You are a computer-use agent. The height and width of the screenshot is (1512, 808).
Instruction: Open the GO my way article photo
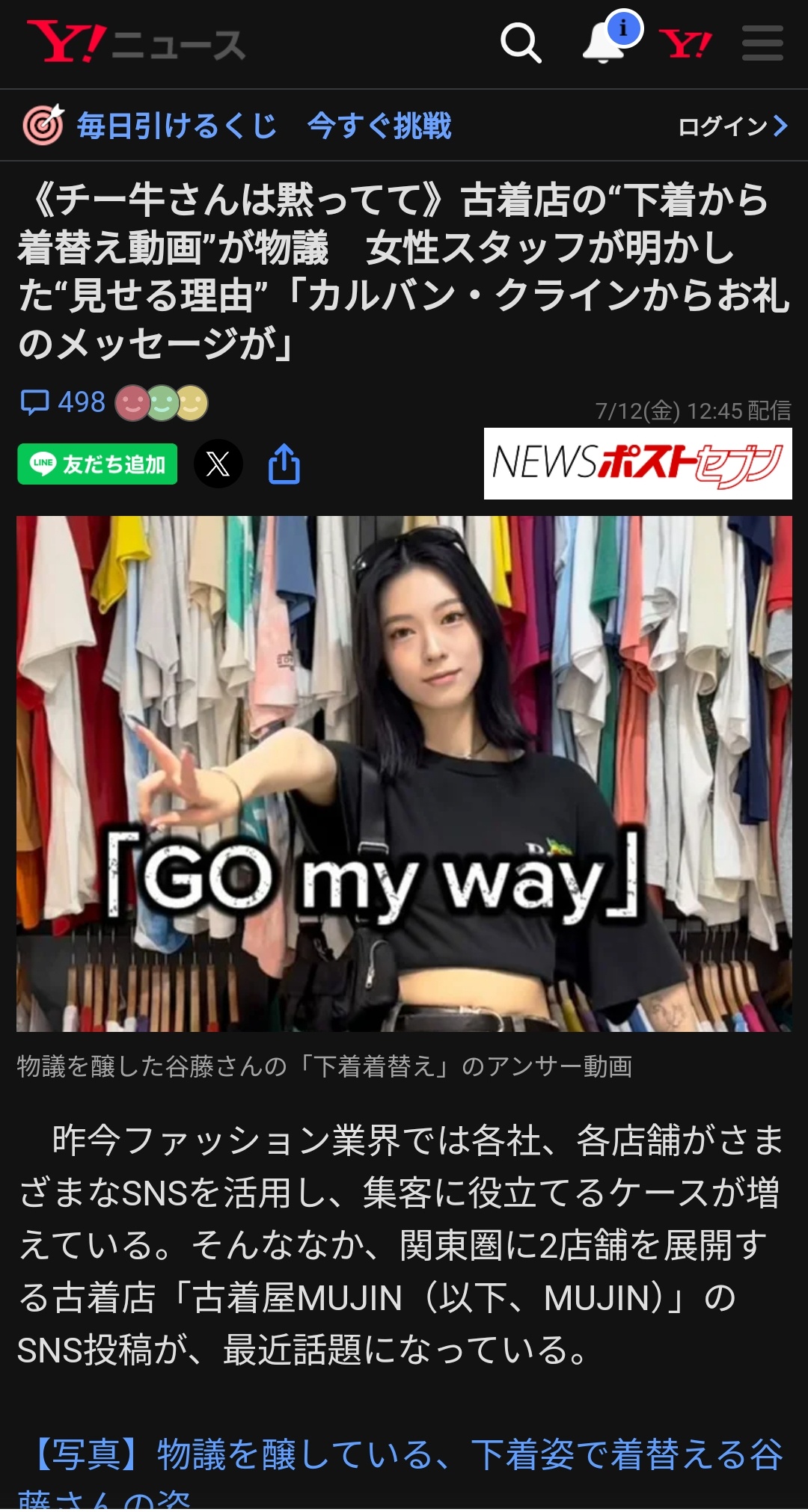(404, 774)
